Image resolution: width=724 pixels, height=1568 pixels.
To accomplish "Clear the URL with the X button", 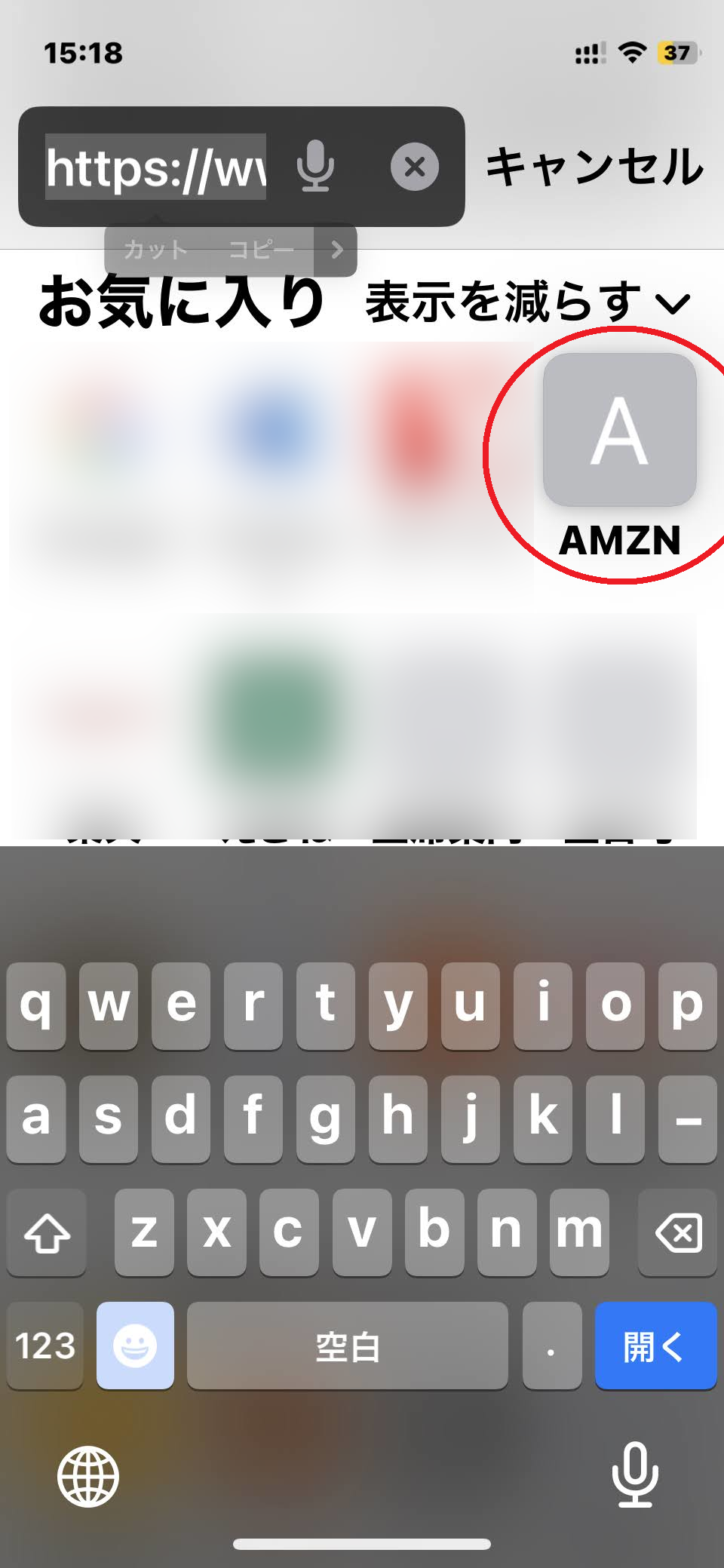I will [414, 167].
